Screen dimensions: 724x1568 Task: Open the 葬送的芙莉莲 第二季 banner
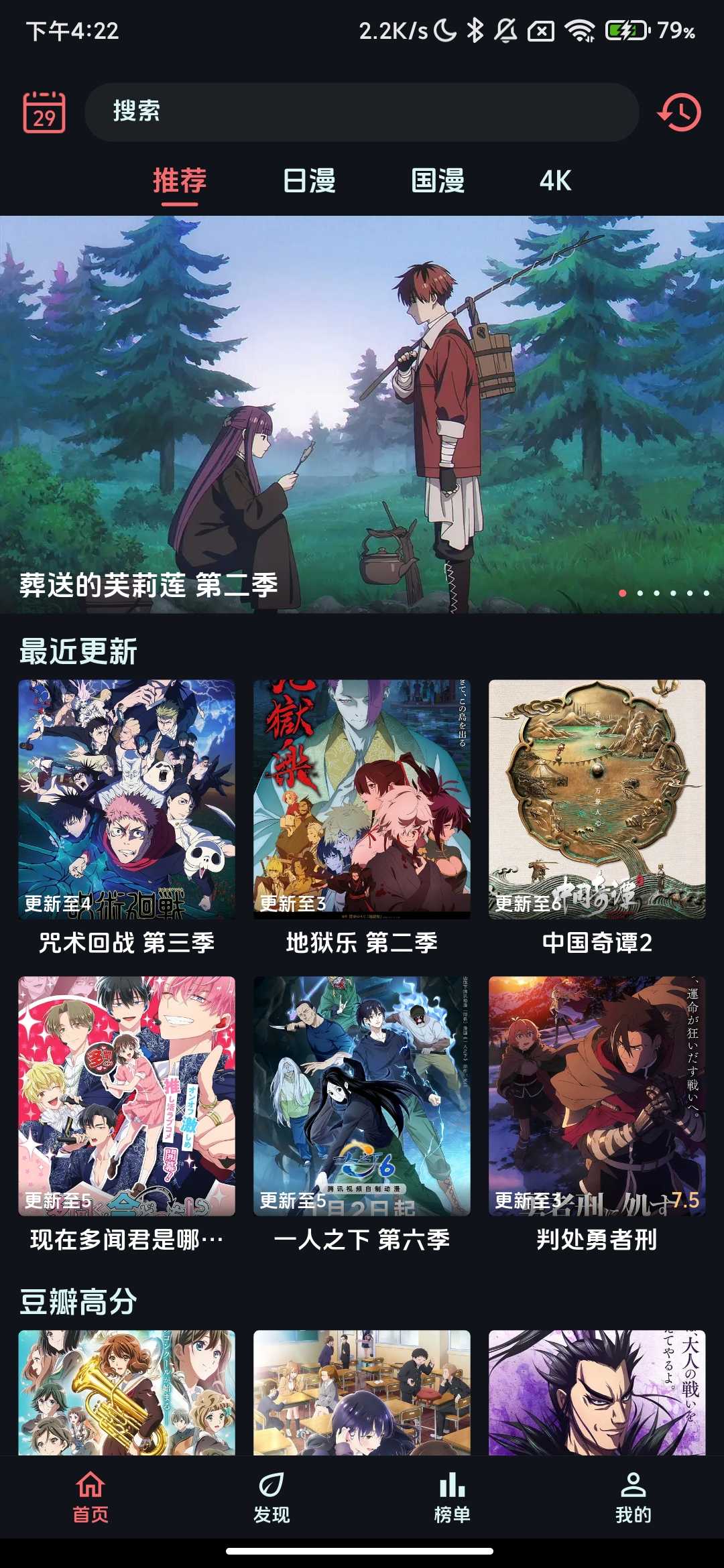(362, 415)
